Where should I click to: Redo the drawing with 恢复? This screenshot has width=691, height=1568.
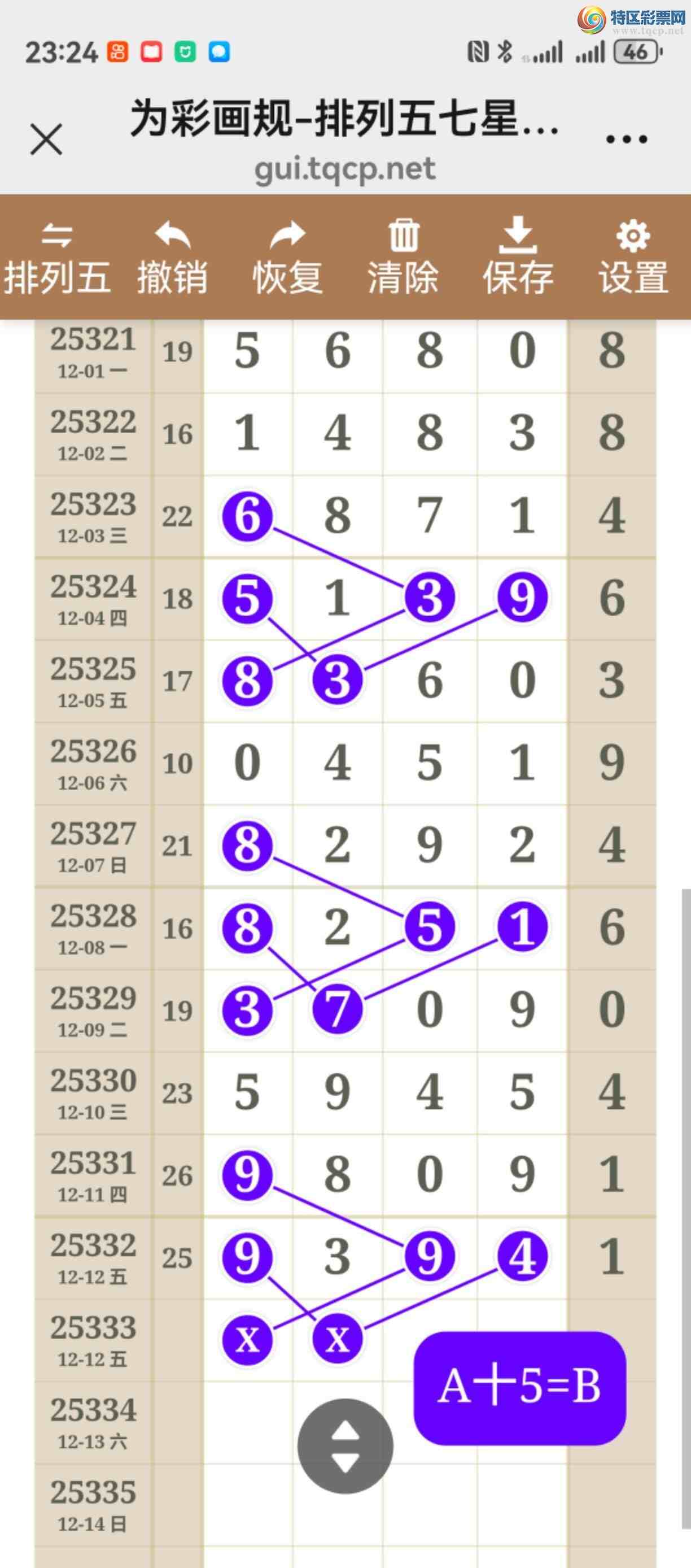tap(288, 258)
